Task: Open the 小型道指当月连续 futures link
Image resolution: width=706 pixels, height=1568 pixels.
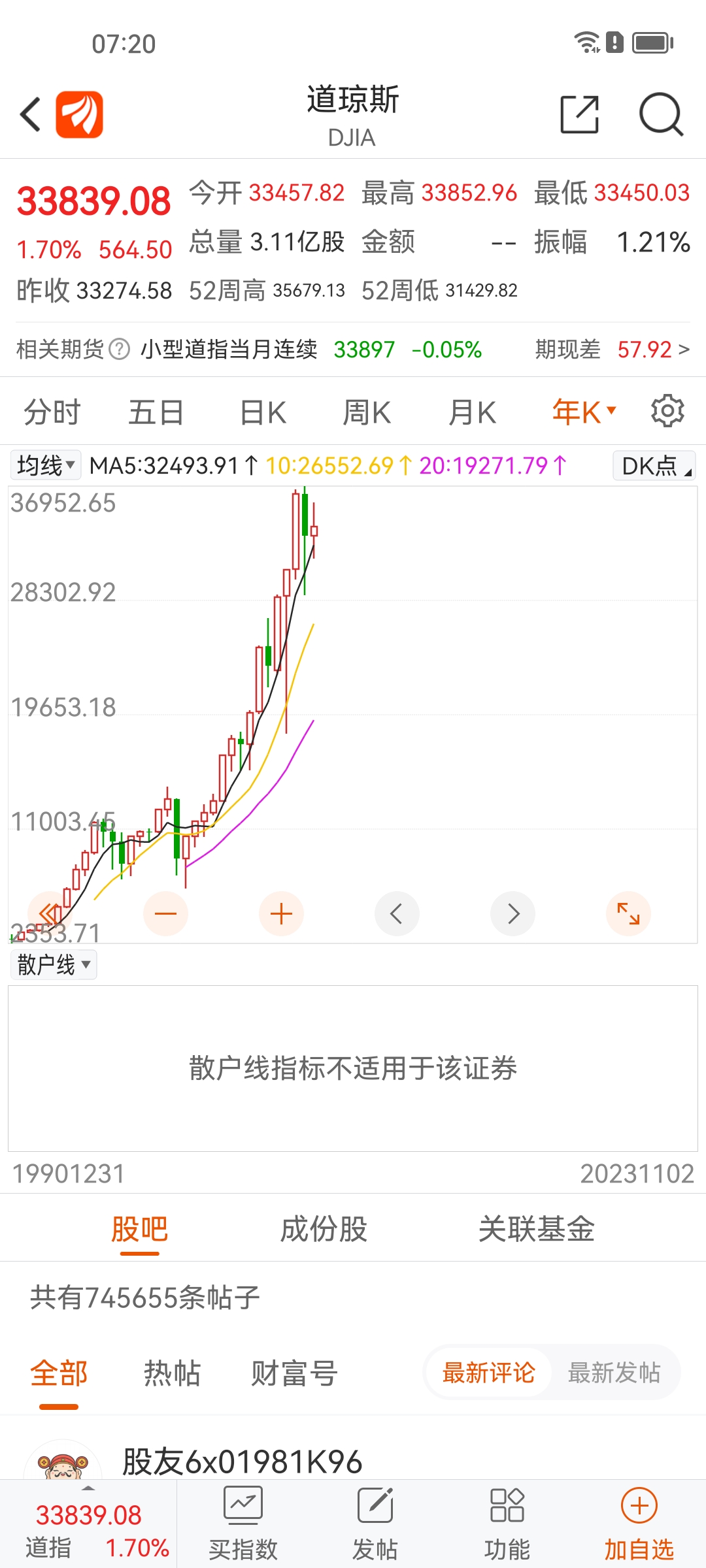Action: (229, 350)
